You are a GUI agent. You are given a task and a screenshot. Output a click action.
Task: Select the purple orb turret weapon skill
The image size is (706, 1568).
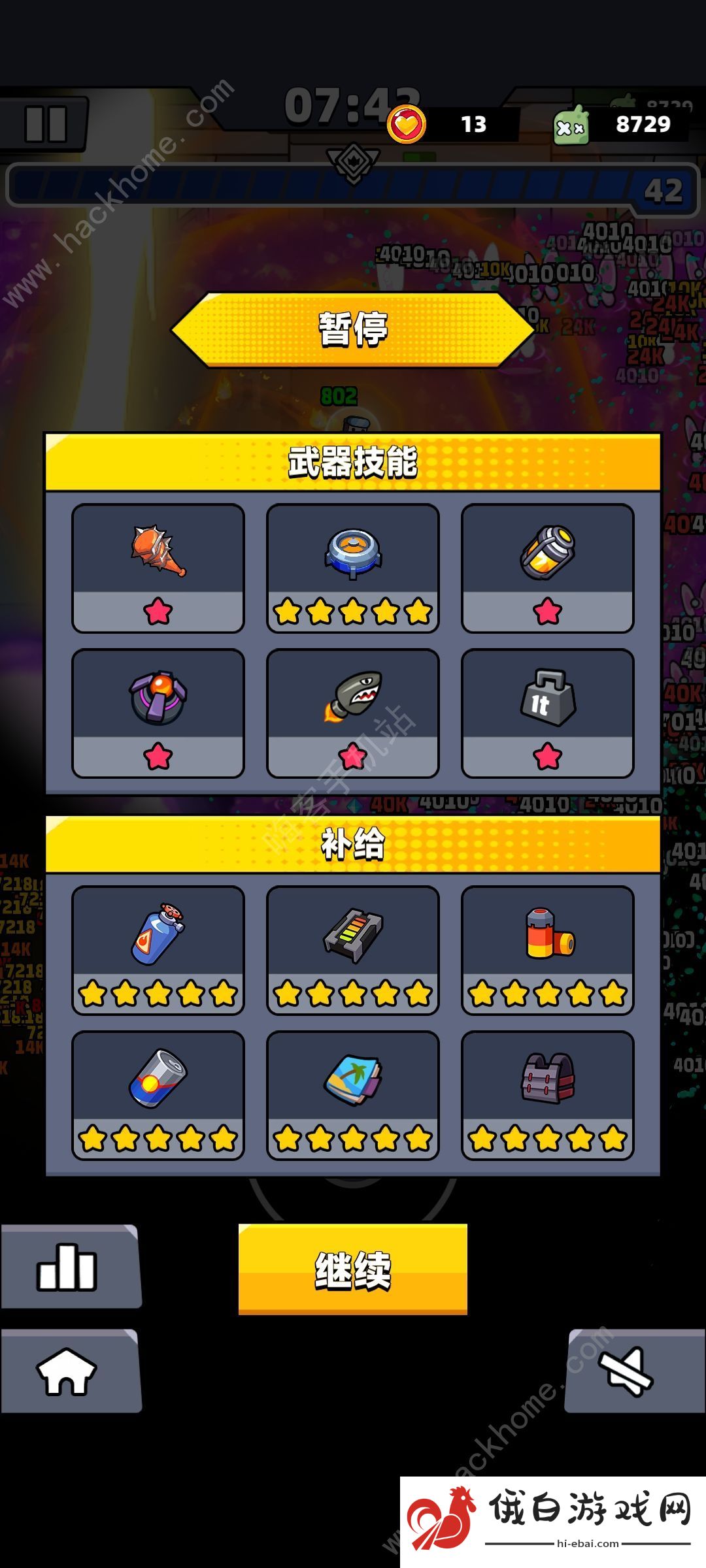point(158,712)
